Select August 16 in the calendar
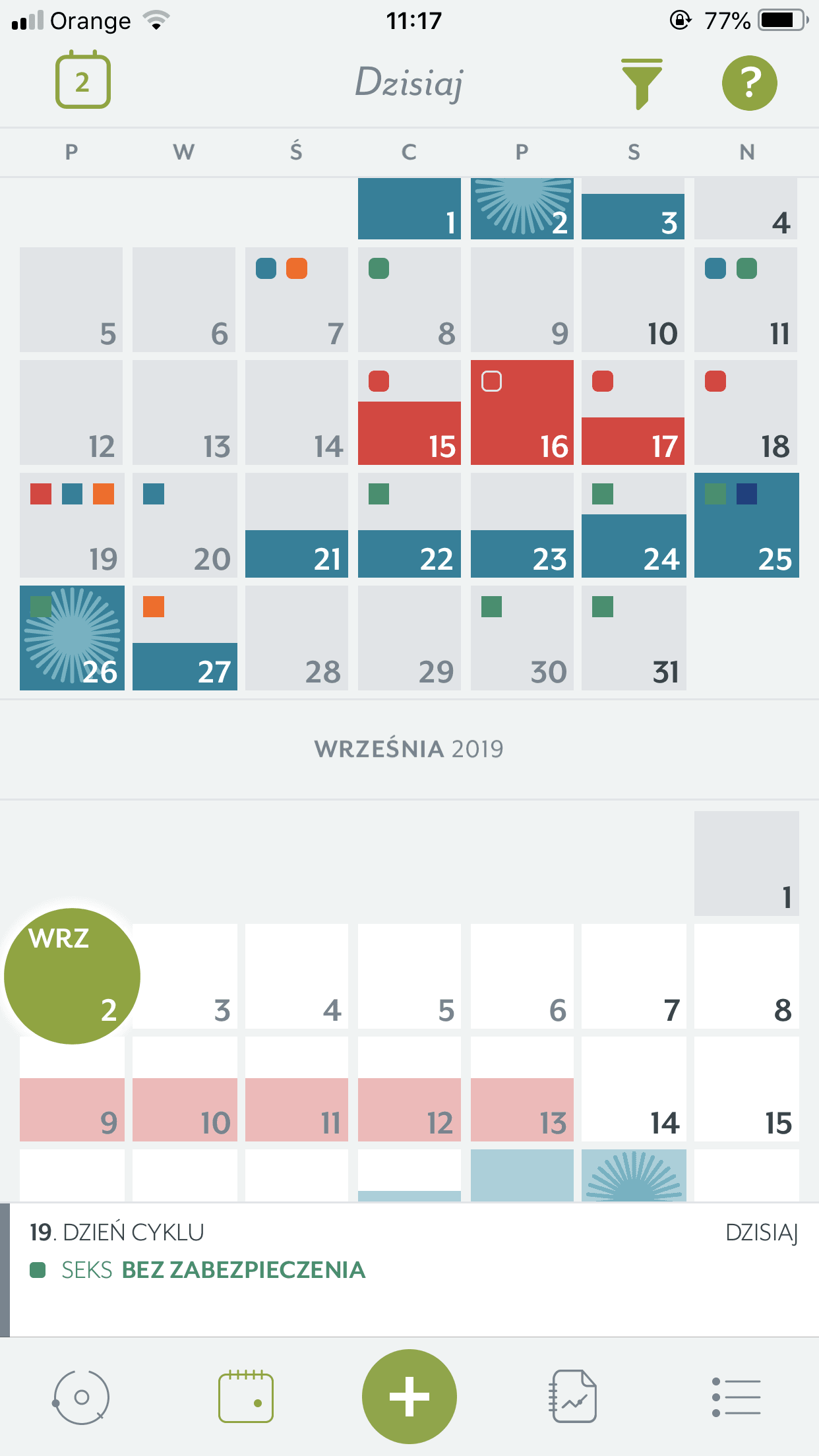Viewport: 819px width, 1456px height. (x=522, y=412)
